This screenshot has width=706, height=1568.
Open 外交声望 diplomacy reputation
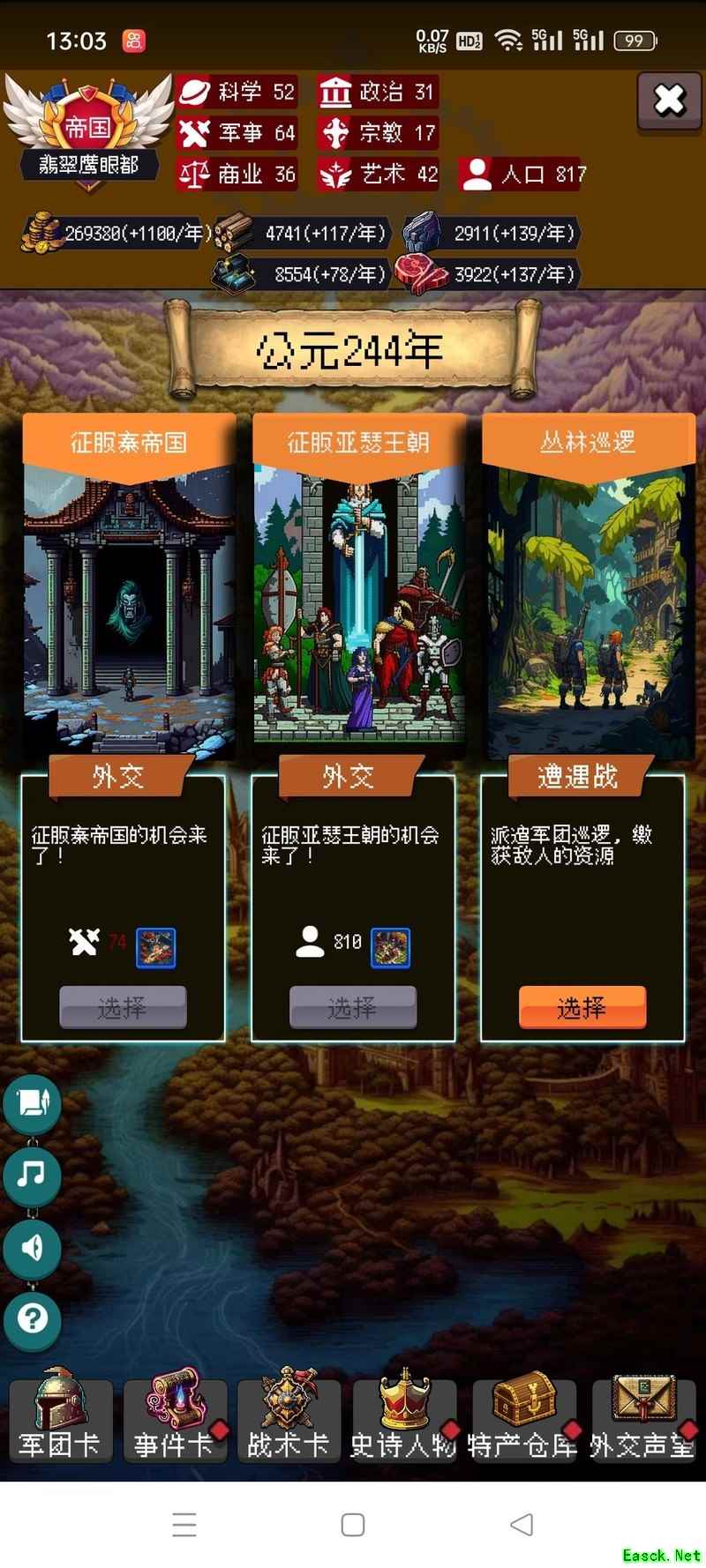click(x=642, y=1420)
